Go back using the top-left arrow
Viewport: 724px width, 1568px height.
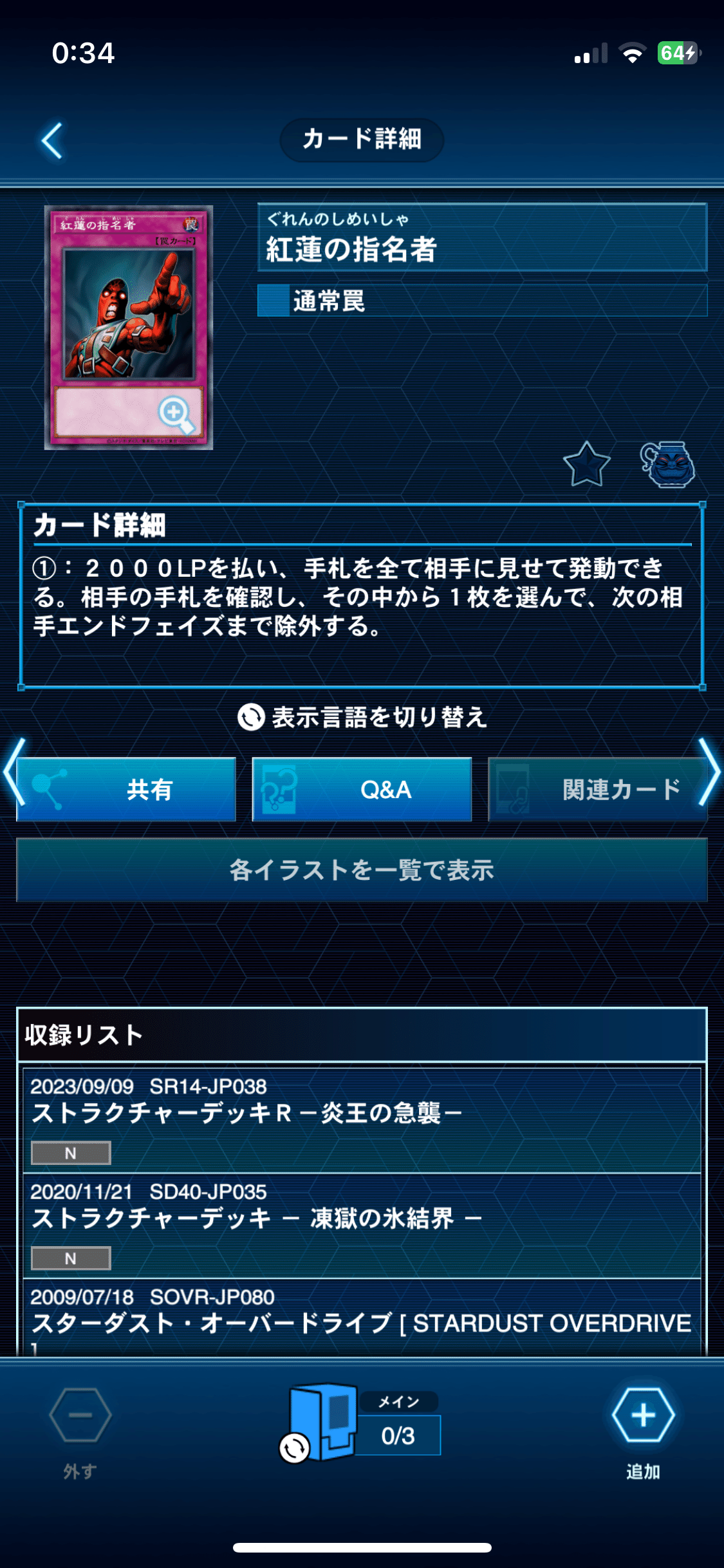(x=53, y=140)
